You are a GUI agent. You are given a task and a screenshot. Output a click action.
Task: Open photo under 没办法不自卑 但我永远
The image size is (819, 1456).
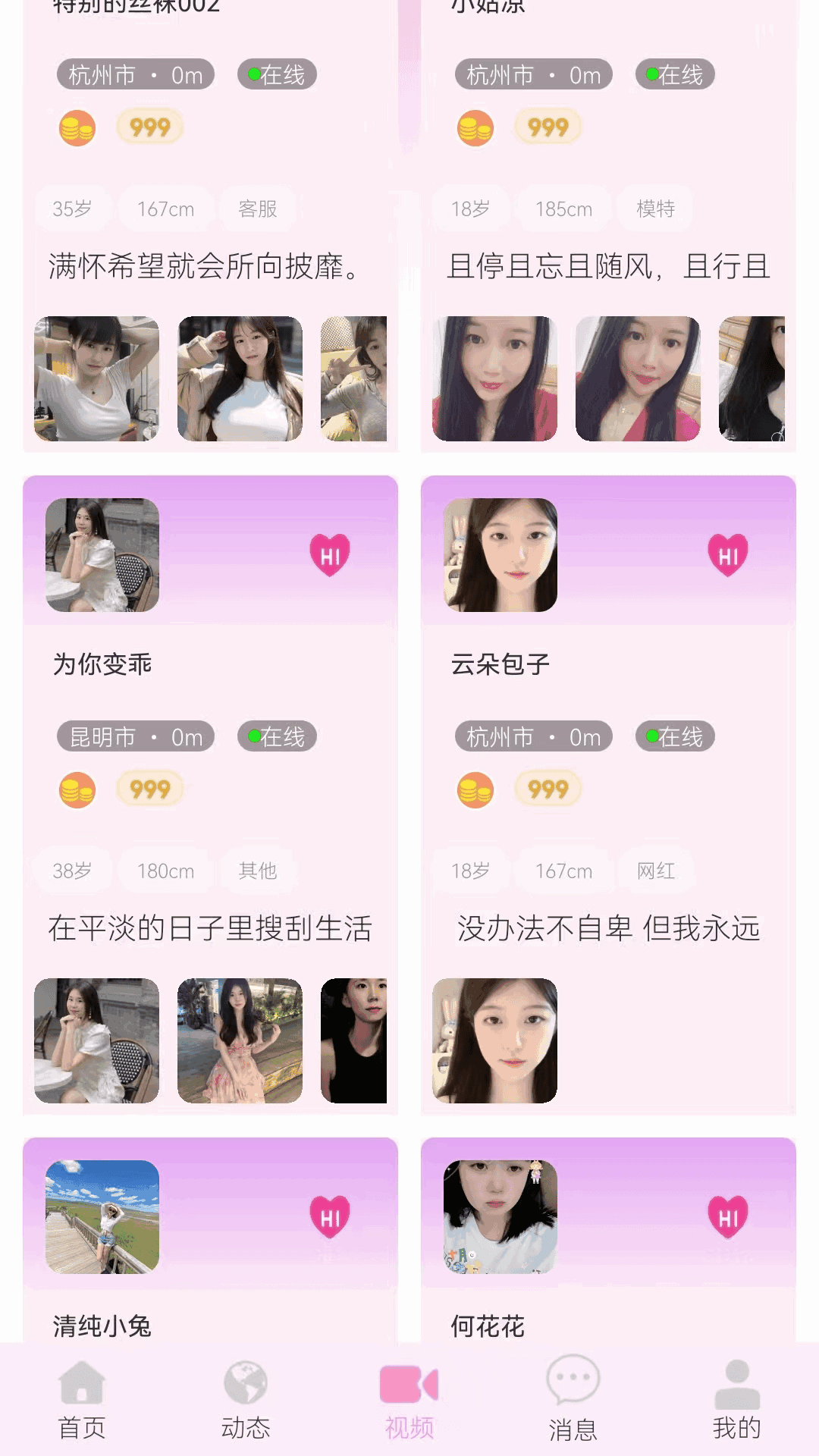point(494,1040)
